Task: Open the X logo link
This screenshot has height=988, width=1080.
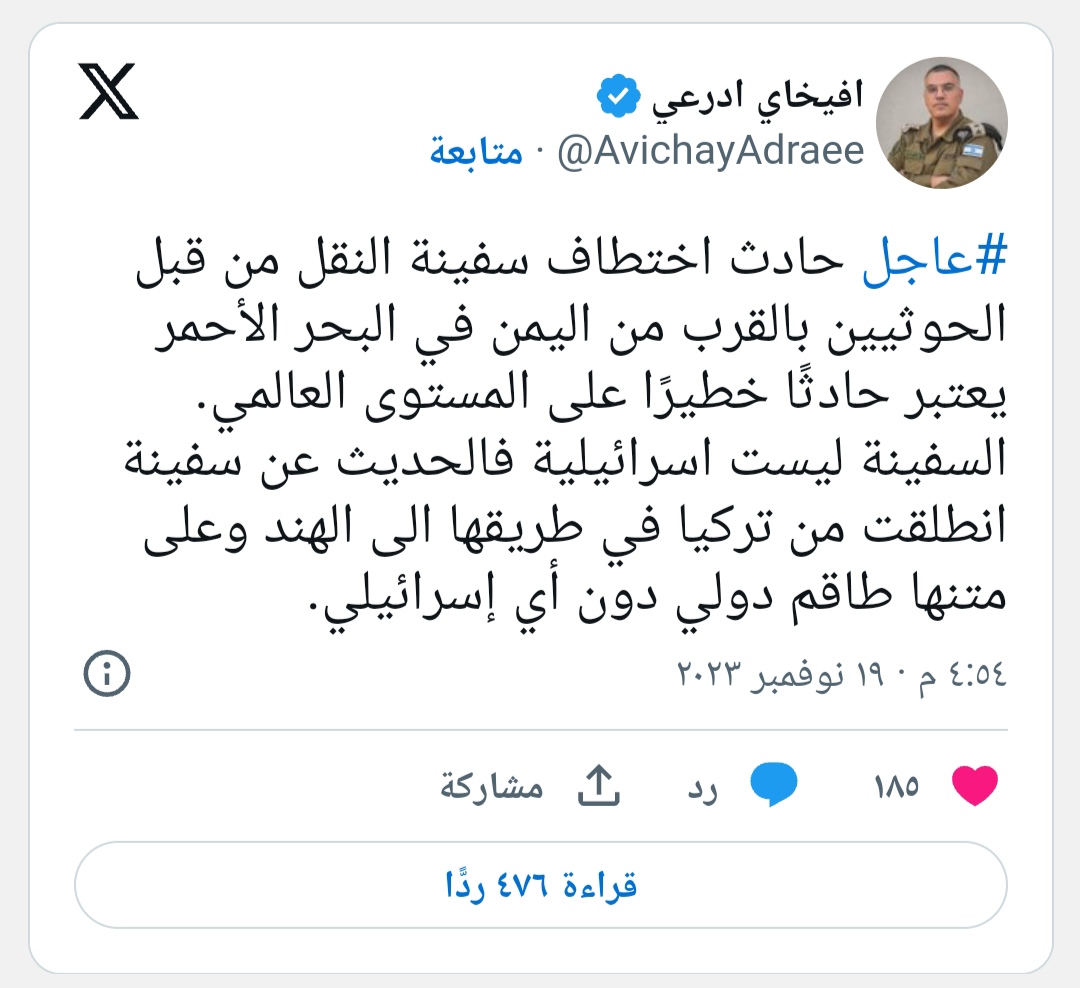Action: (109, 92)
